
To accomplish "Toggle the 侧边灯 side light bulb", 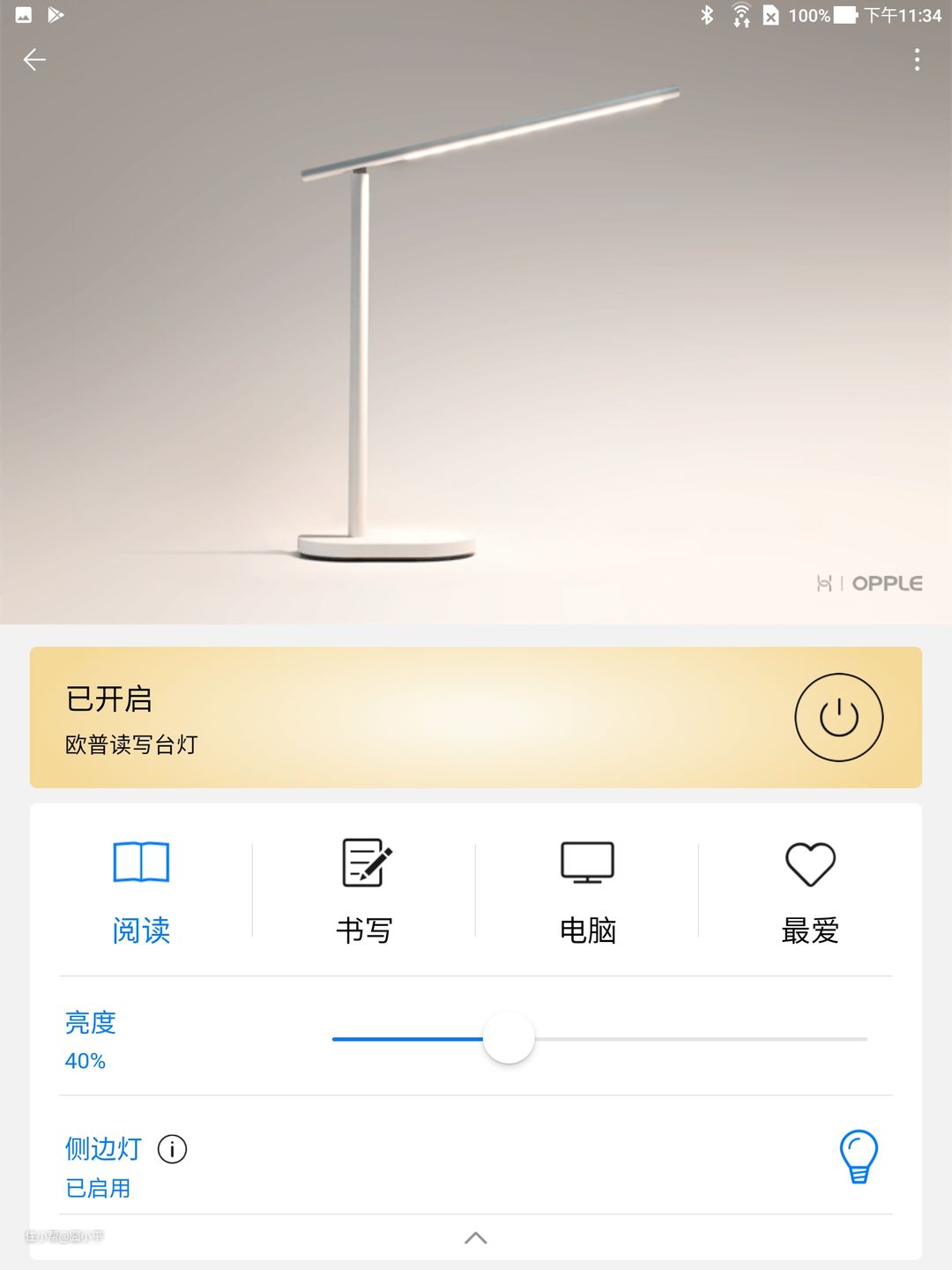I will point(859,1156).
